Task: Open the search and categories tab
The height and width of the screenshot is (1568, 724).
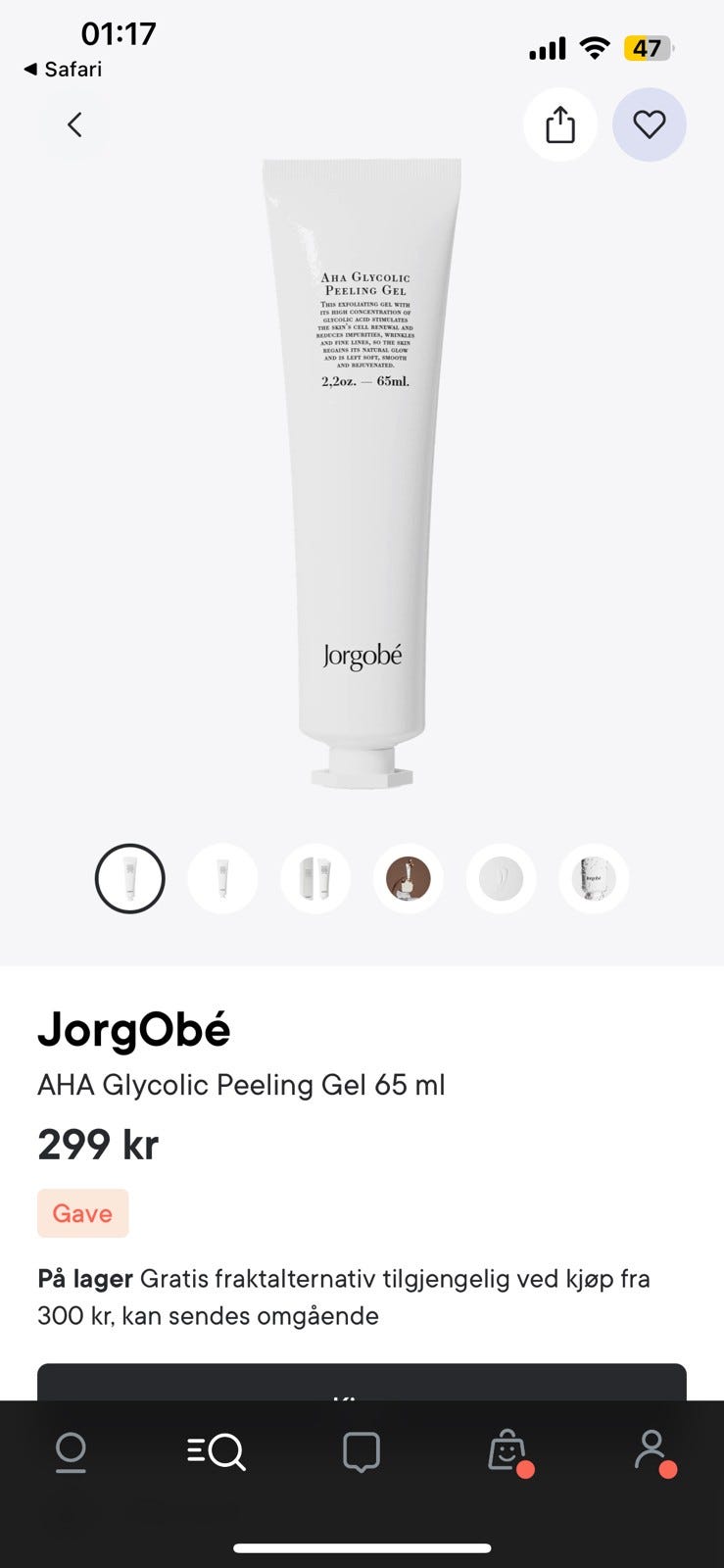Action: tap(216, 1451)
